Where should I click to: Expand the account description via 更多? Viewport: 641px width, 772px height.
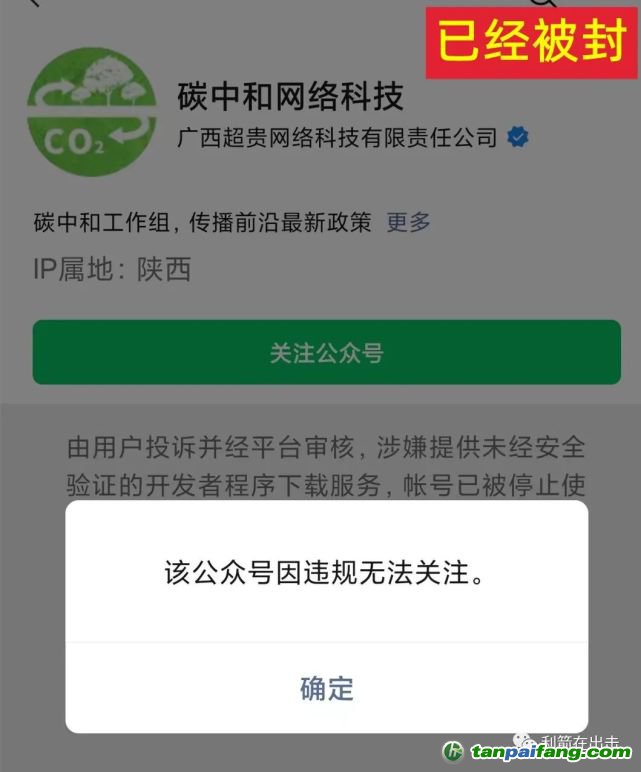point(408,222)
